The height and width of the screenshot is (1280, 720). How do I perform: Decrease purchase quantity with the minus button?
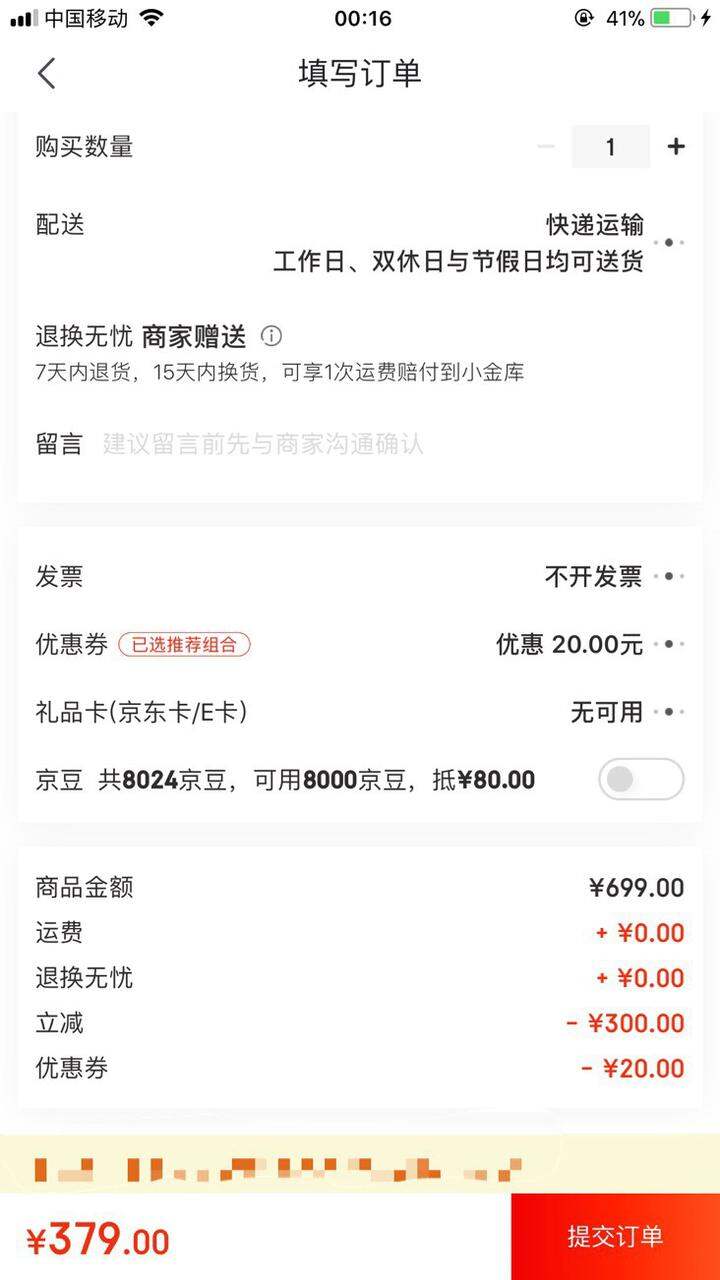tap(546, 147)
